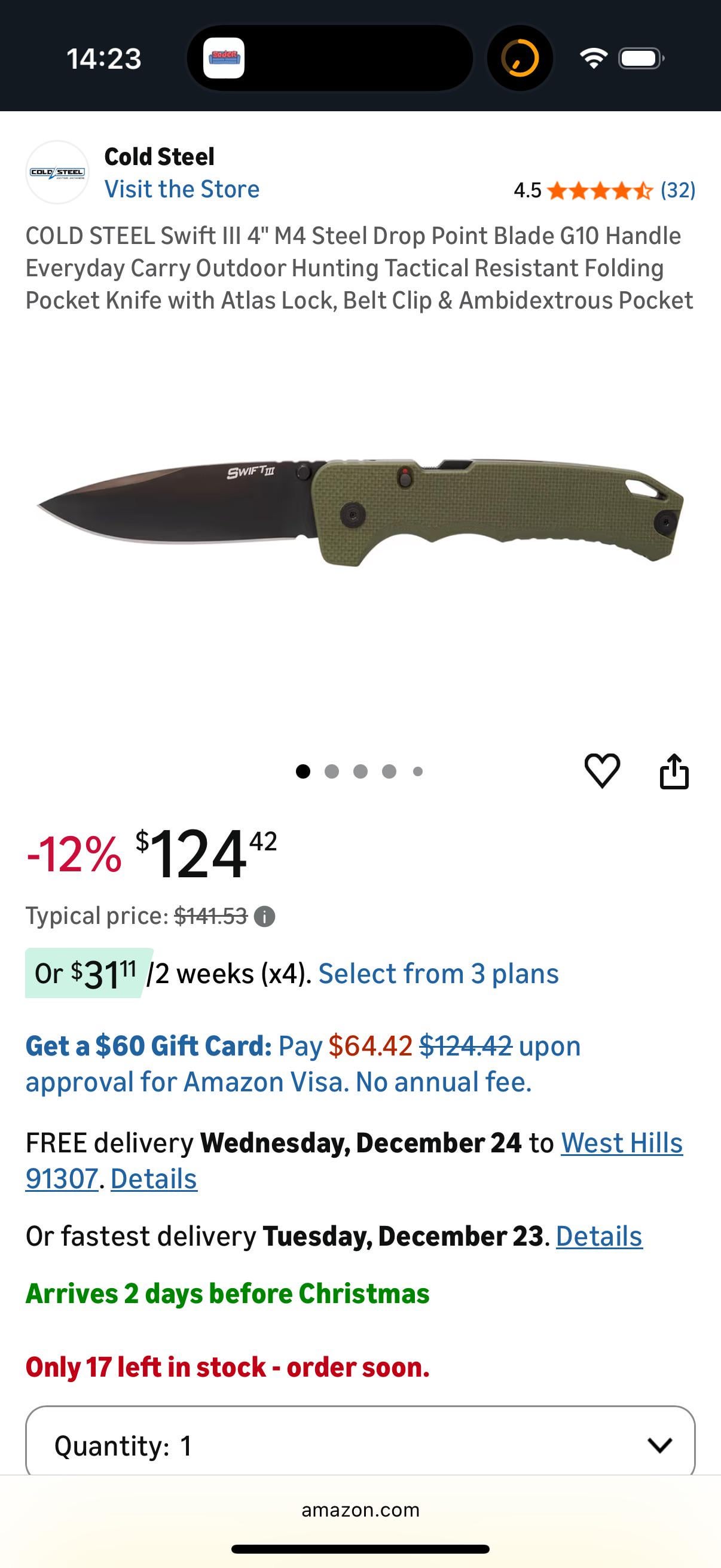Change delivery location West Hills 91307
This screenshot has height=1568, width=721.
coord(621,1143)
